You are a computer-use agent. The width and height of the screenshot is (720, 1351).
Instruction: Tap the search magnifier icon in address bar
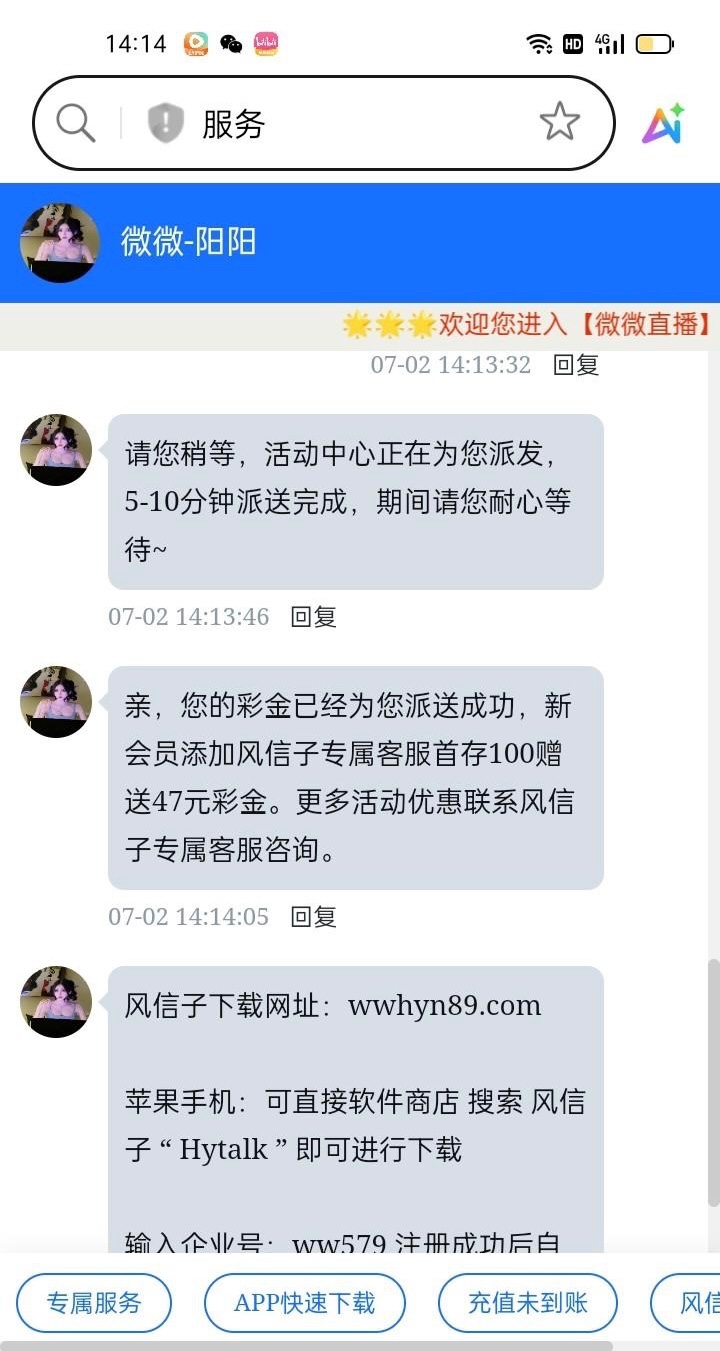click(75, 123)
